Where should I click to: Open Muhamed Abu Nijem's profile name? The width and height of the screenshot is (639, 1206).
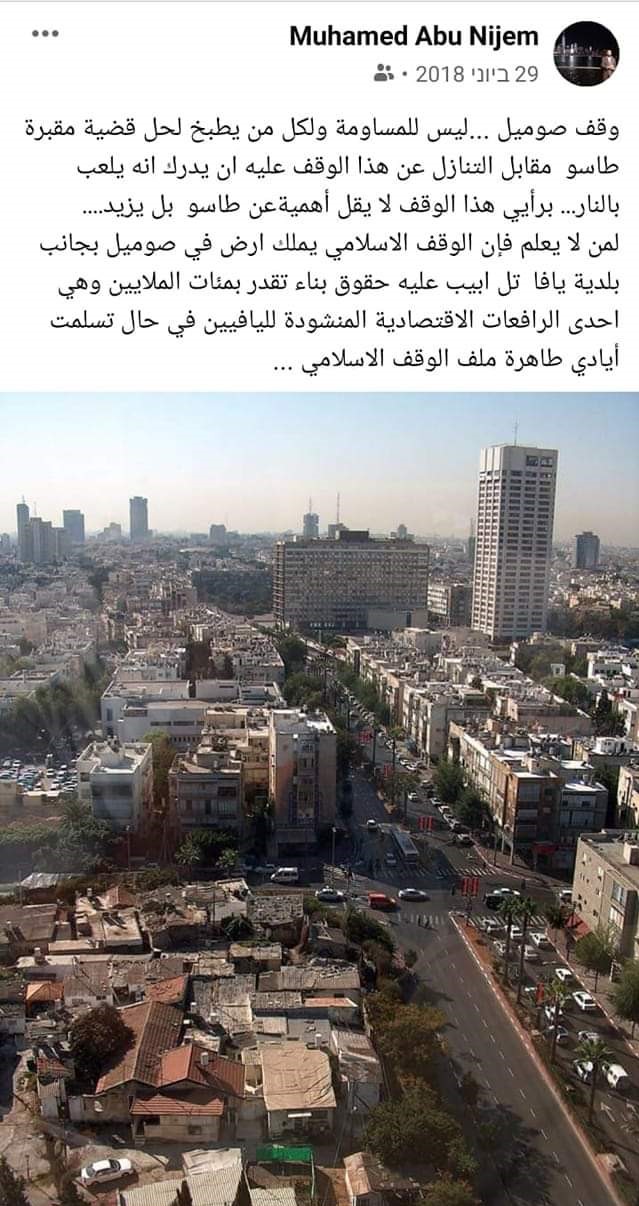(x=414, y=37)
